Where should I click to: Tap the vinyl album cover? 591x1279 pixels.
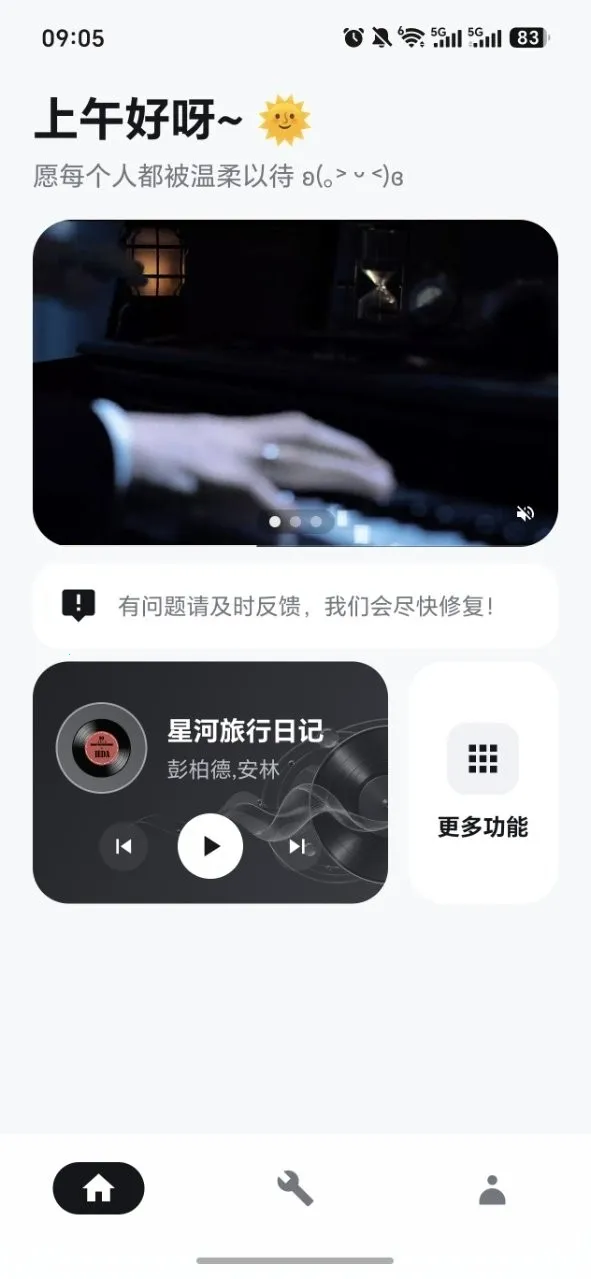[x=102, y=748]
